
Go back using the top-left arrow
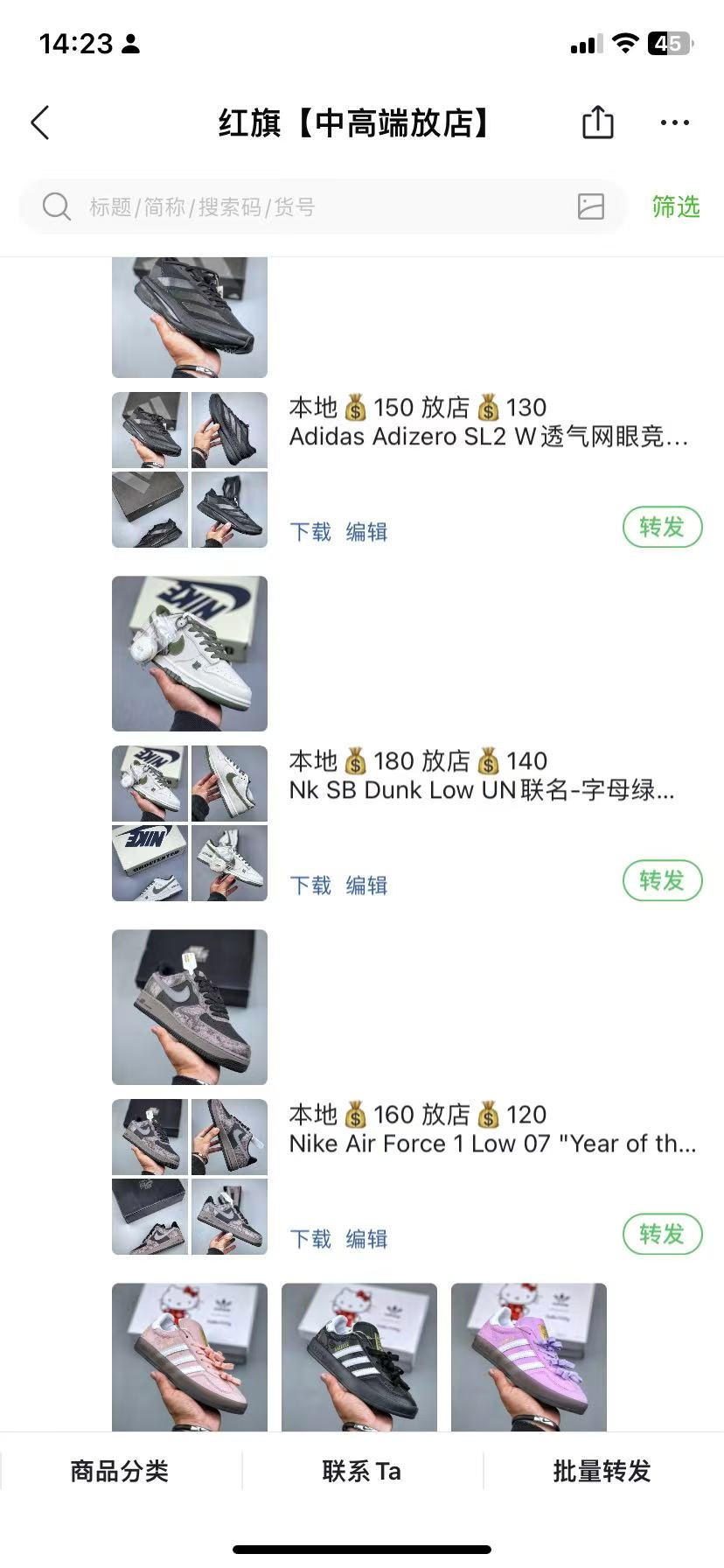tap(40, 123)
